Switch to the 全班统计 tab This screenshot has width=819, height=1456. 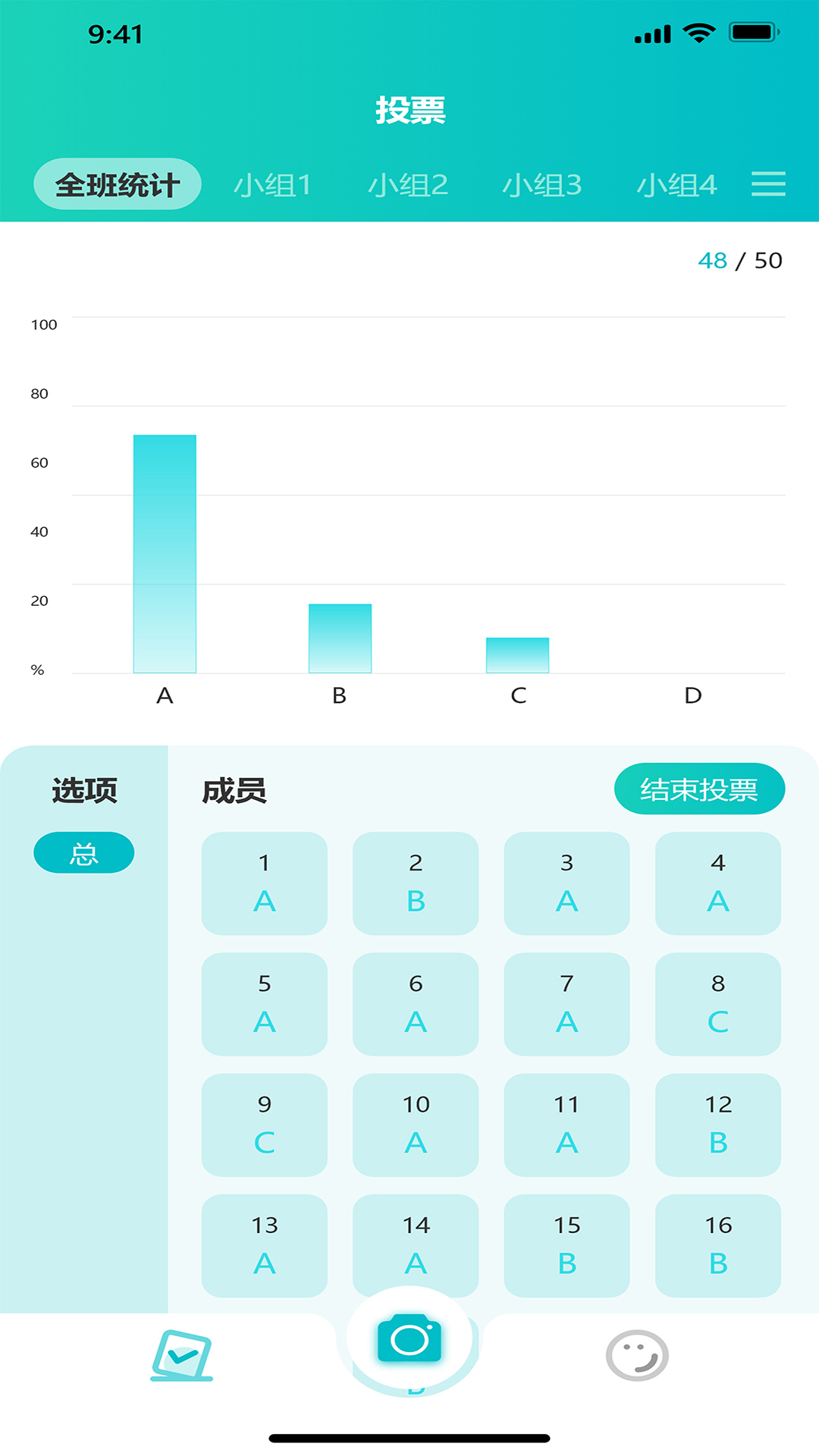point(118,184)
